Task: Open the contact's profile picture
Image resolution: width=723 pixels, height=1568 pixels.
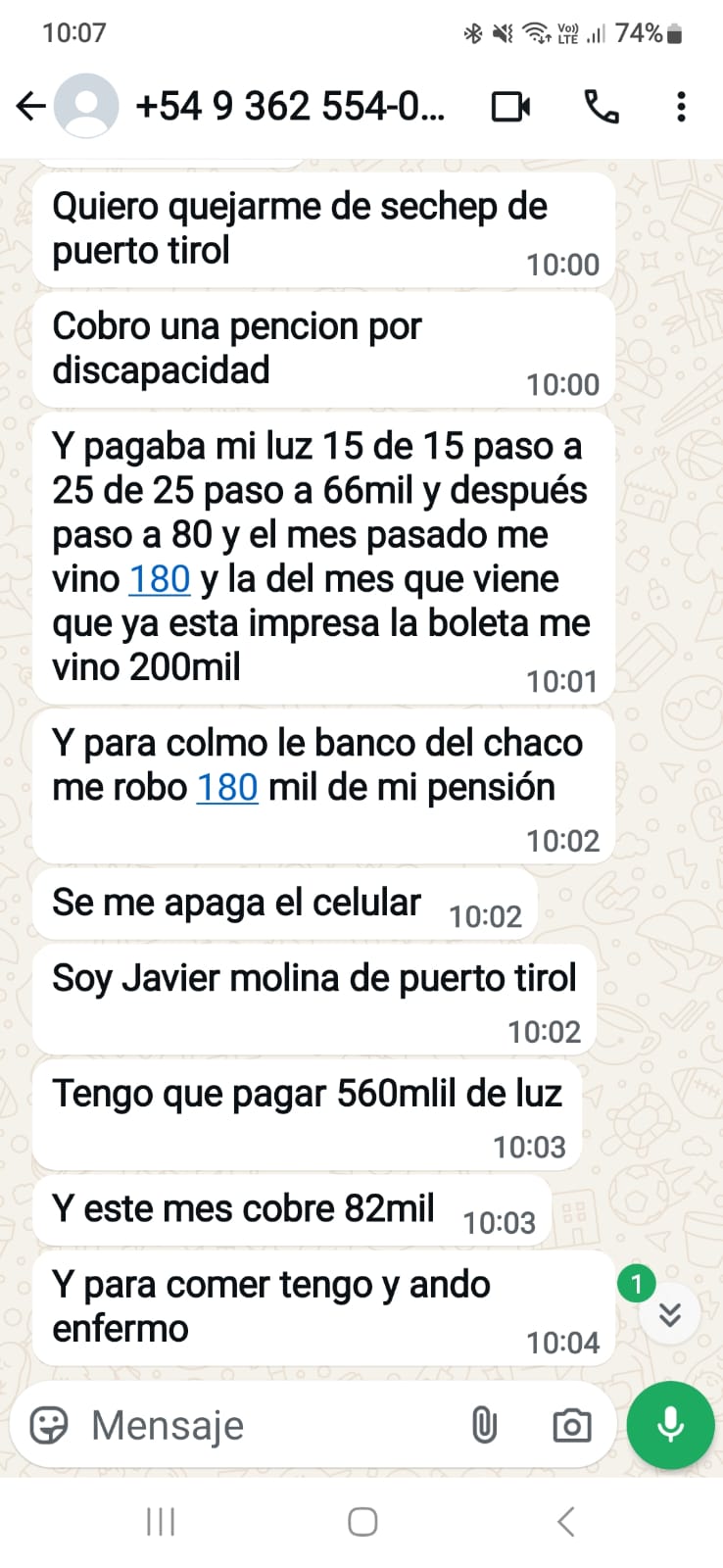Action: tap(86, 106)
